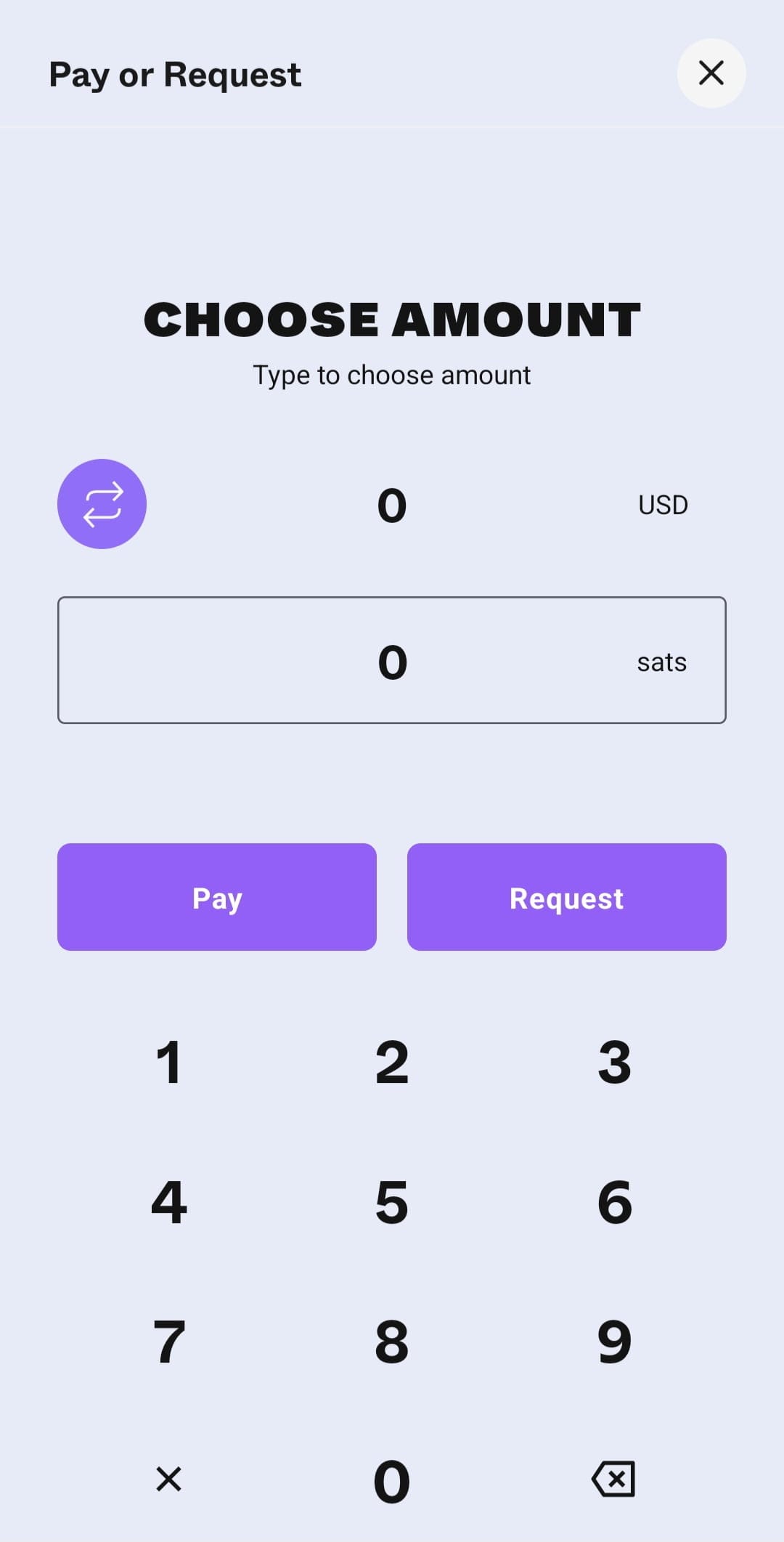The image size is (784, 1542).
Task: Tap the Request button
Action: pos(567,897)
